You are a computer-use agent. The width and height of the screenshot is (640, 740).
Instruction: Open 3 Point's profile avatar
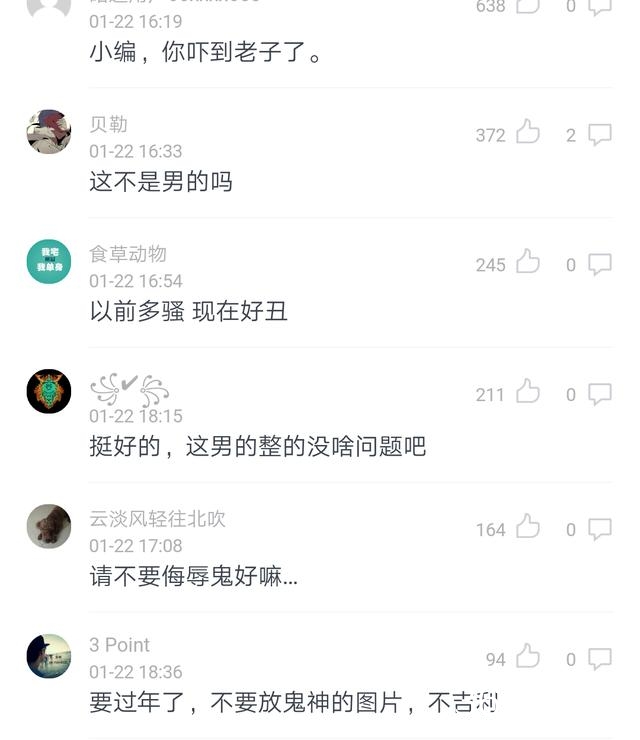48,657
